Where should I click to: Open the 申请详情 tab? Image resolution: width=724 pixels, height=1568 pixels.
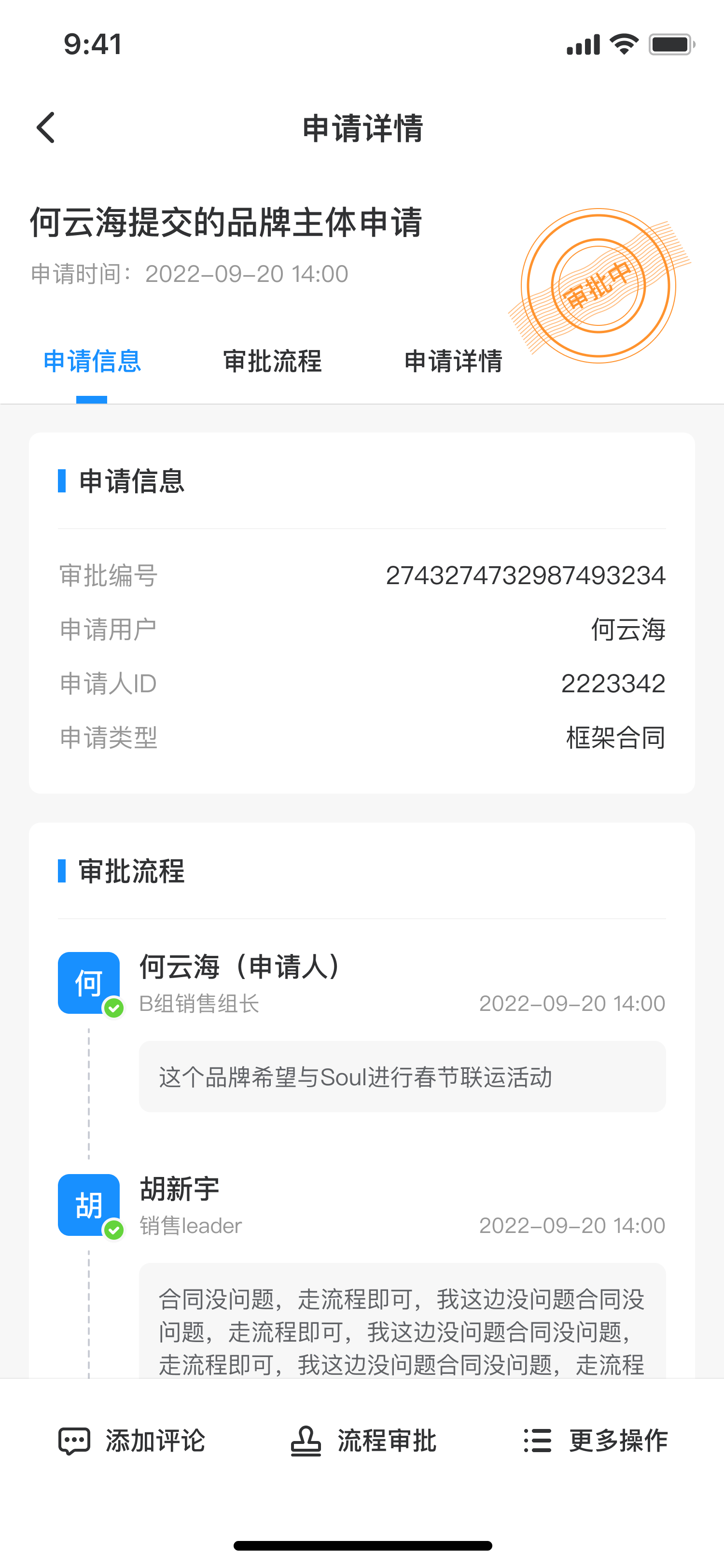pyautogui.click(x=453, y=361)
